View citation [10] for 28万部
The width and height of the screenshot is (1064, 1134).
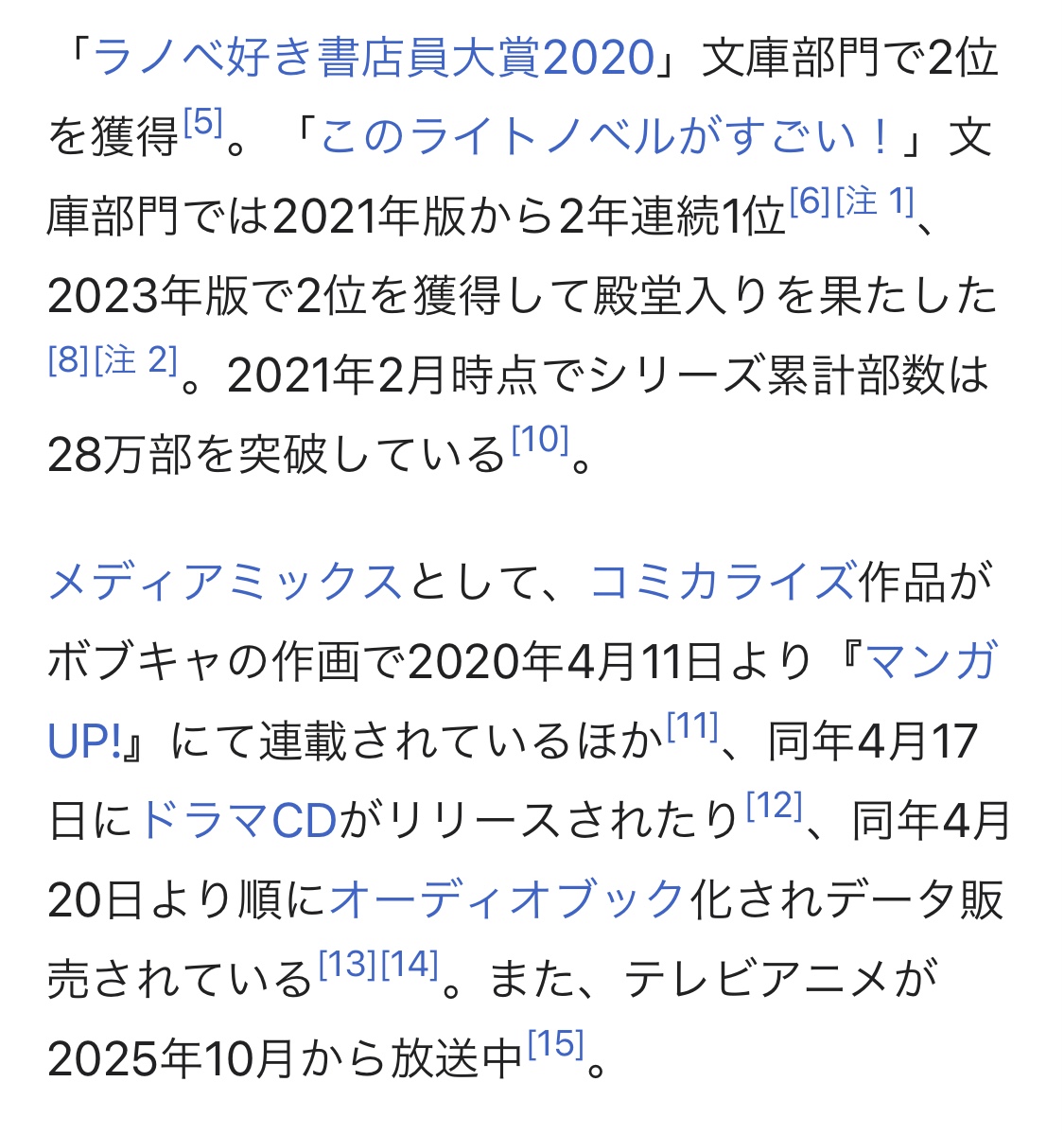pos(539,440)
